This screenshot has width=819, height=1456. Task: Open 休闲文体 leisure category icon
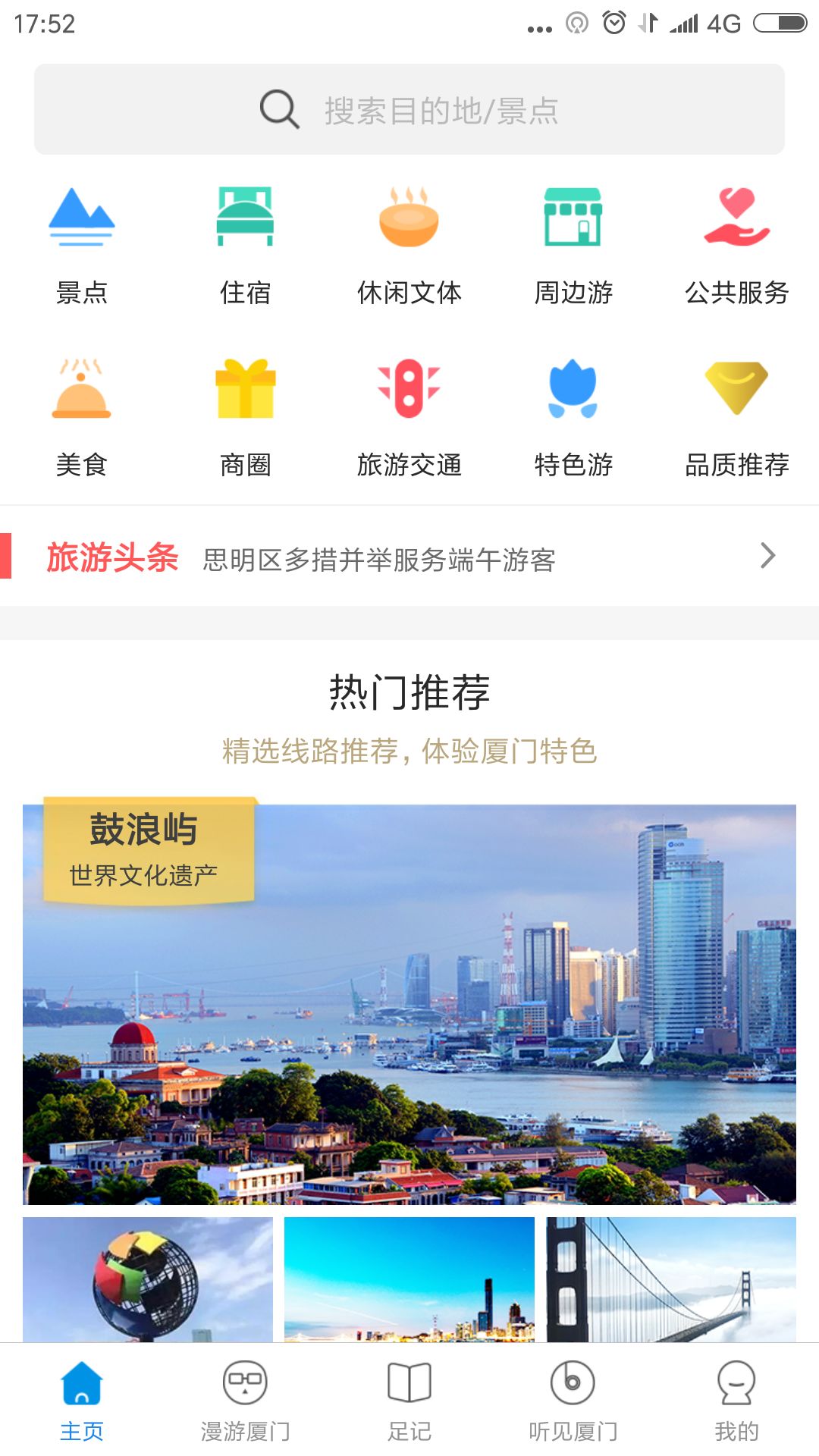click(409, 218)
